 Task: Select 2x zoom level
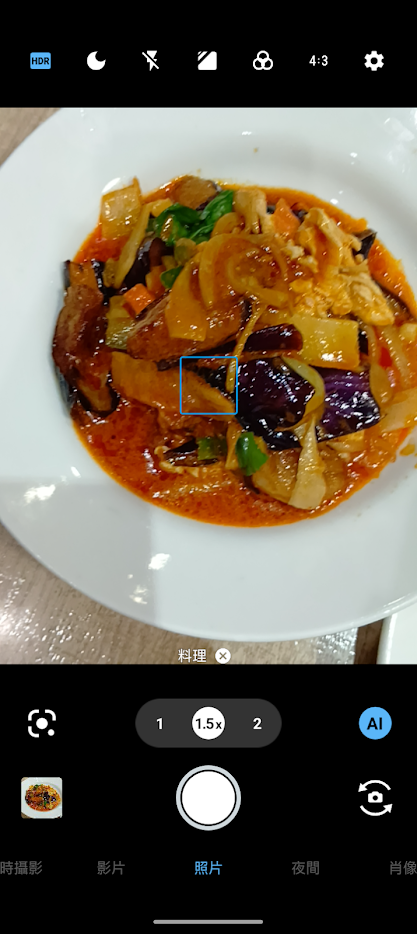pos(257,724)
